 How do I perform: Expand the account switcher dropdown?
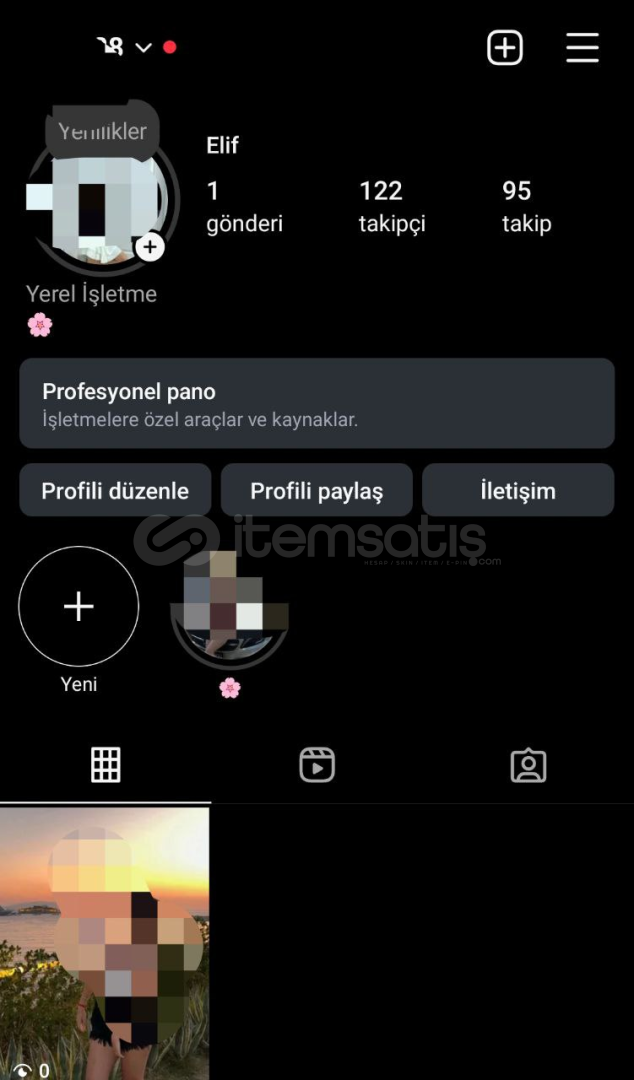pos(143,47)
